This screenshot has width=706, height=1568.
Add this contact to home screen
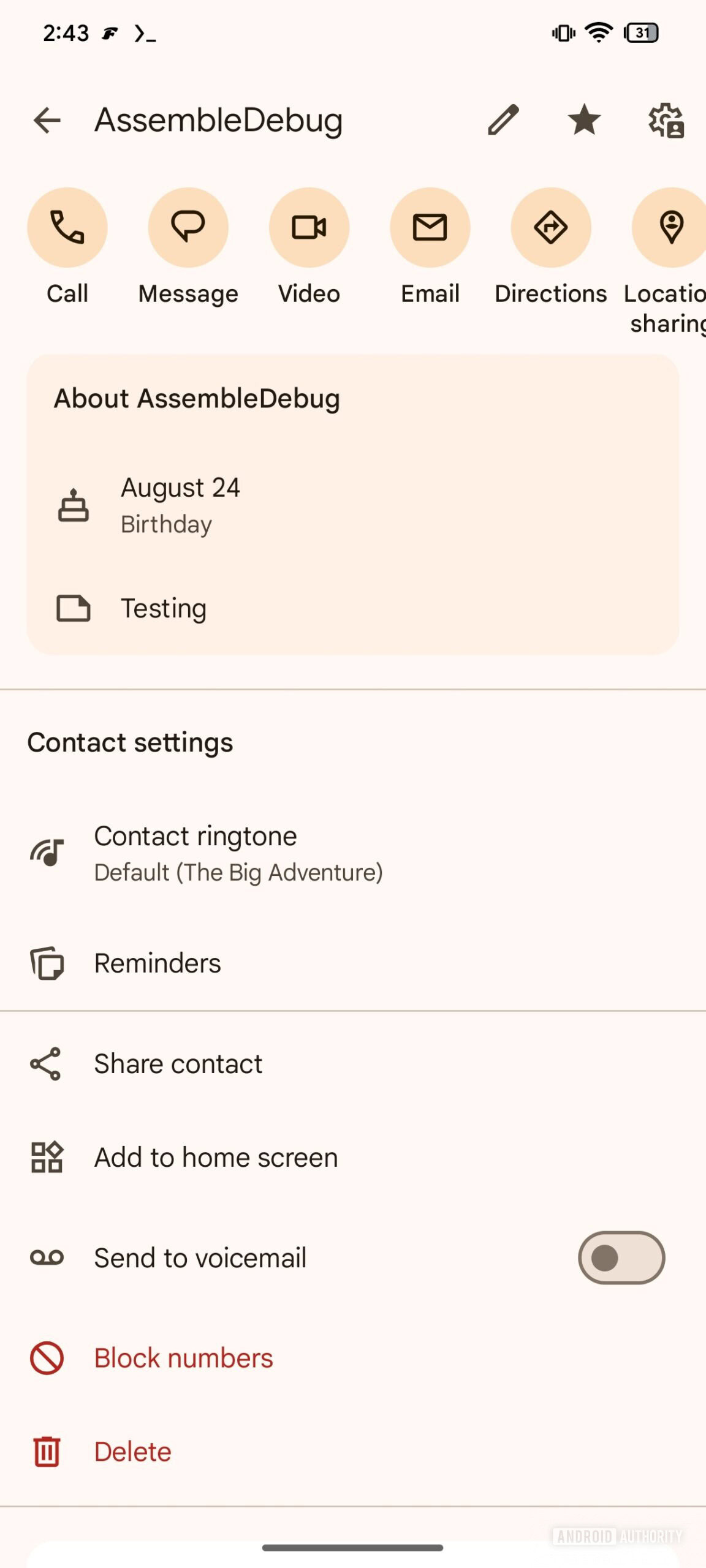[x=216, y=1158]
